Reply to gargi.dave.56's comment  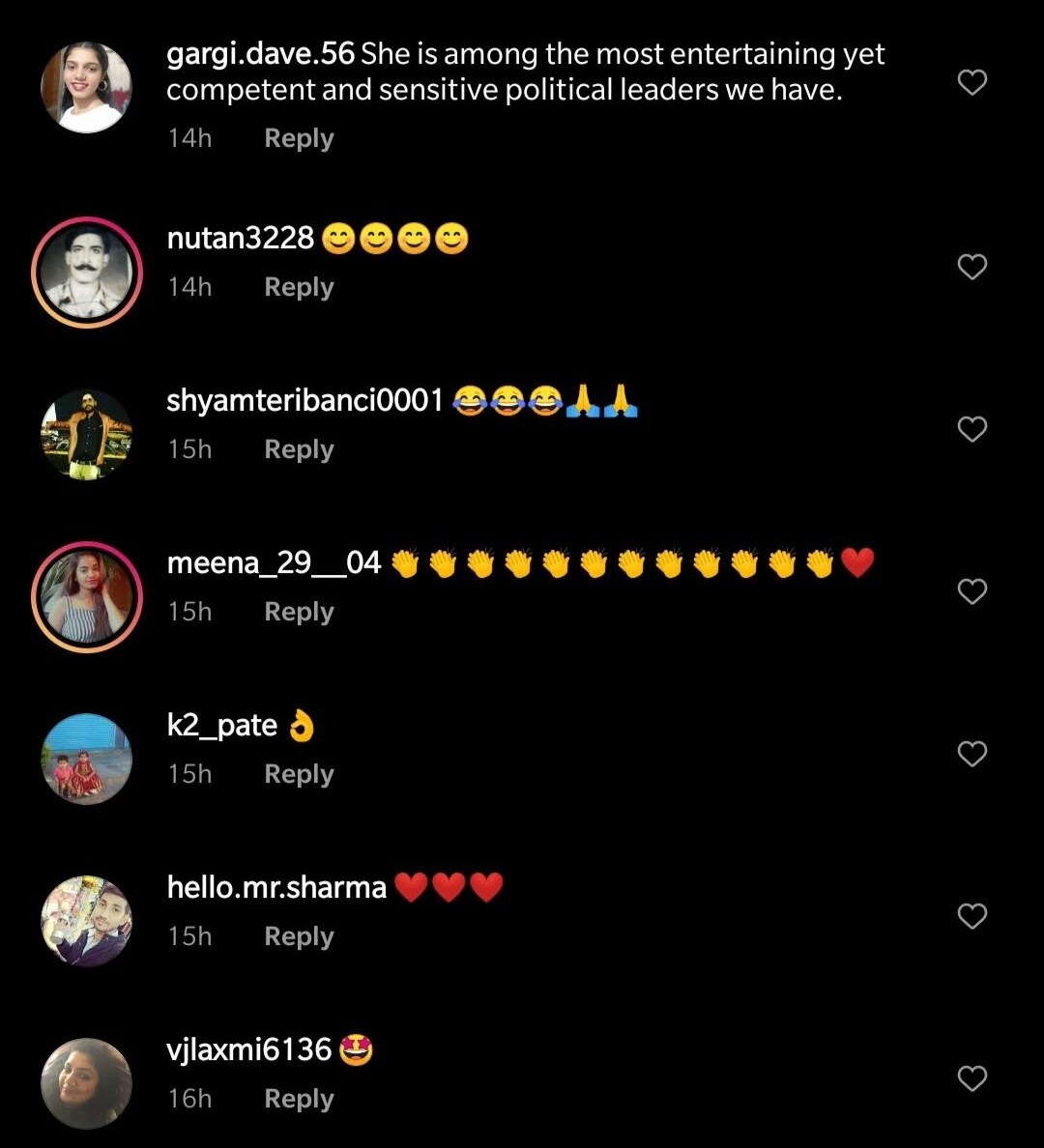point(299,138)
